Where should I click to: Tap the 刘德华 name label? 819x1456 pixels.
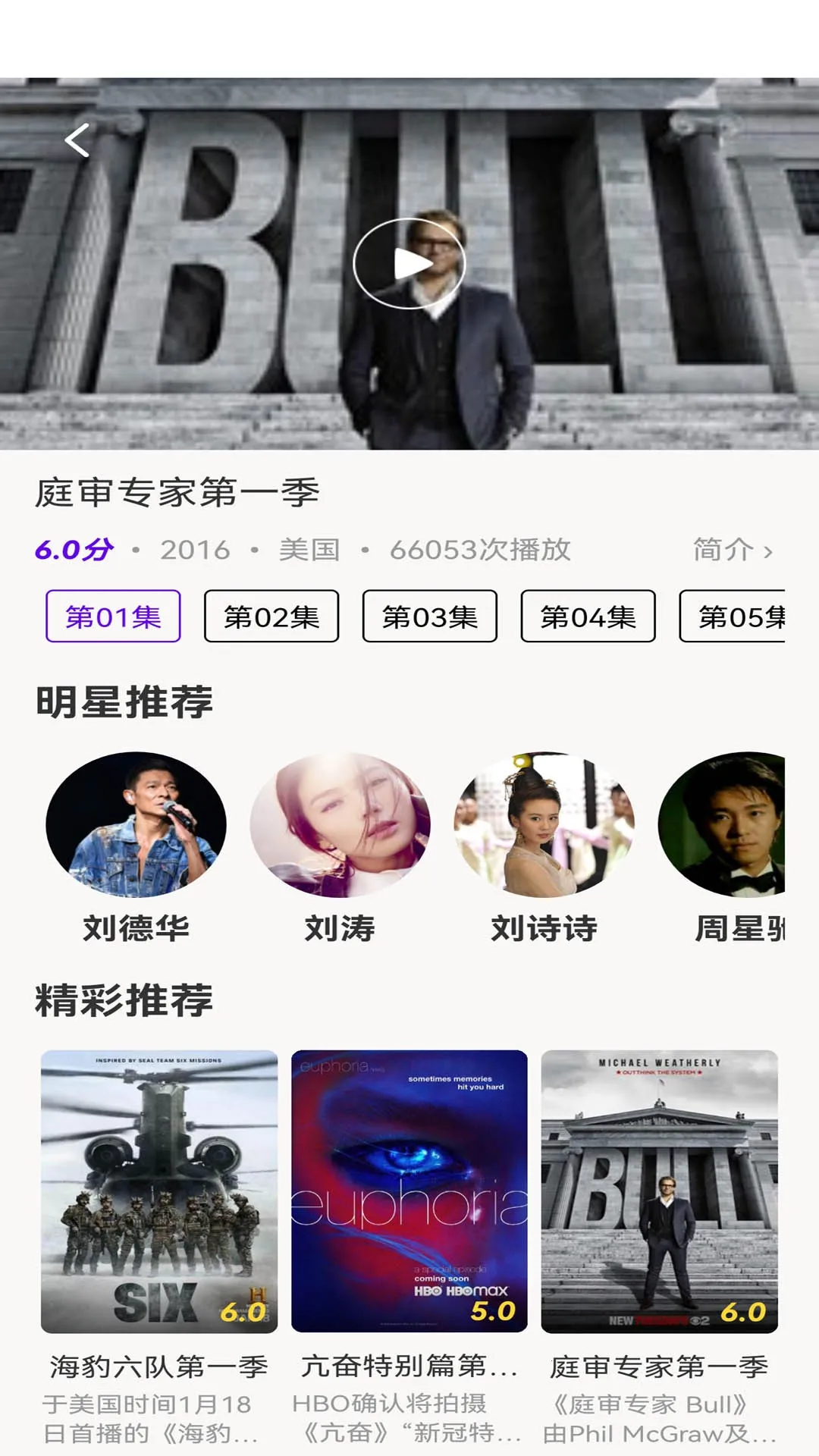coord(137,927)
